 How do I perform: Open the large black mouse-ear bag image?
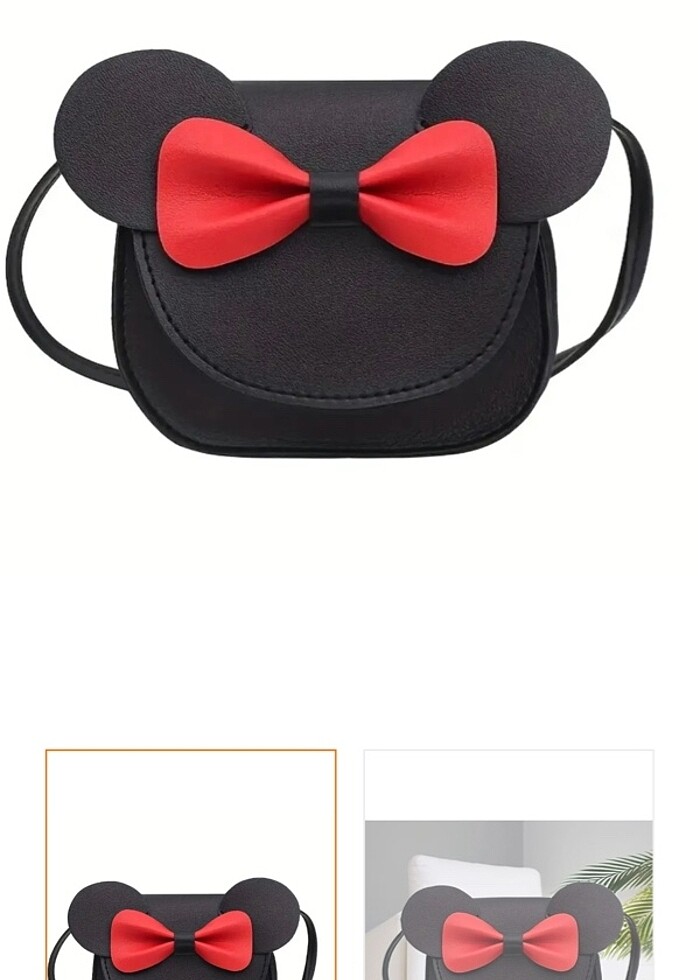tap(335, 250)
